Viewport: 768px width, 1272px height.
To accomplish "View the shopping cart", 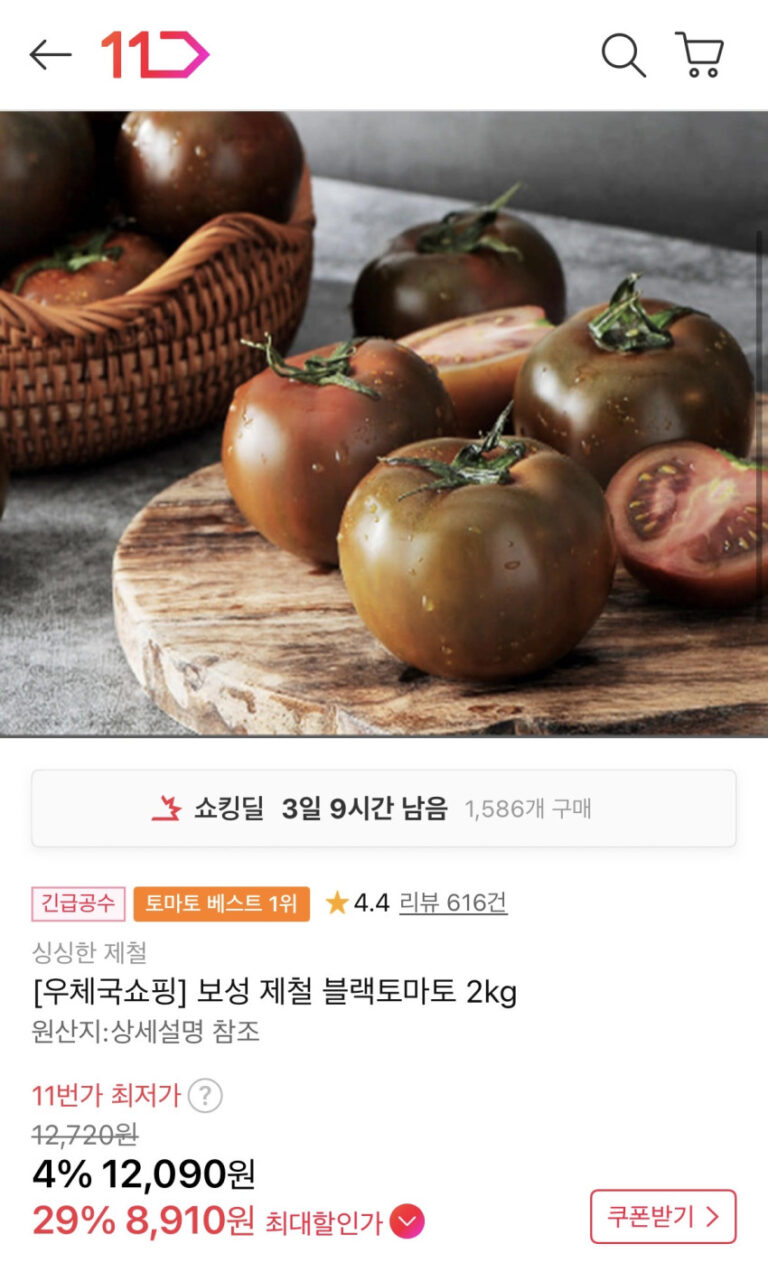I will click(x=700, y=55).
